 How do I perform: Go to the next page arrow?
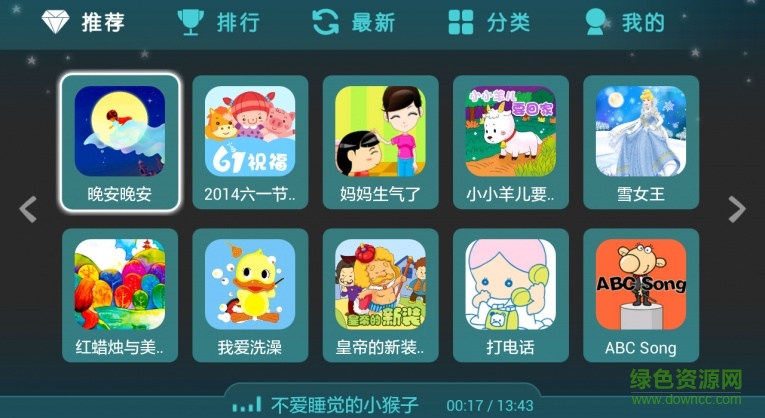pyautogui.click(x=737, y=209)
